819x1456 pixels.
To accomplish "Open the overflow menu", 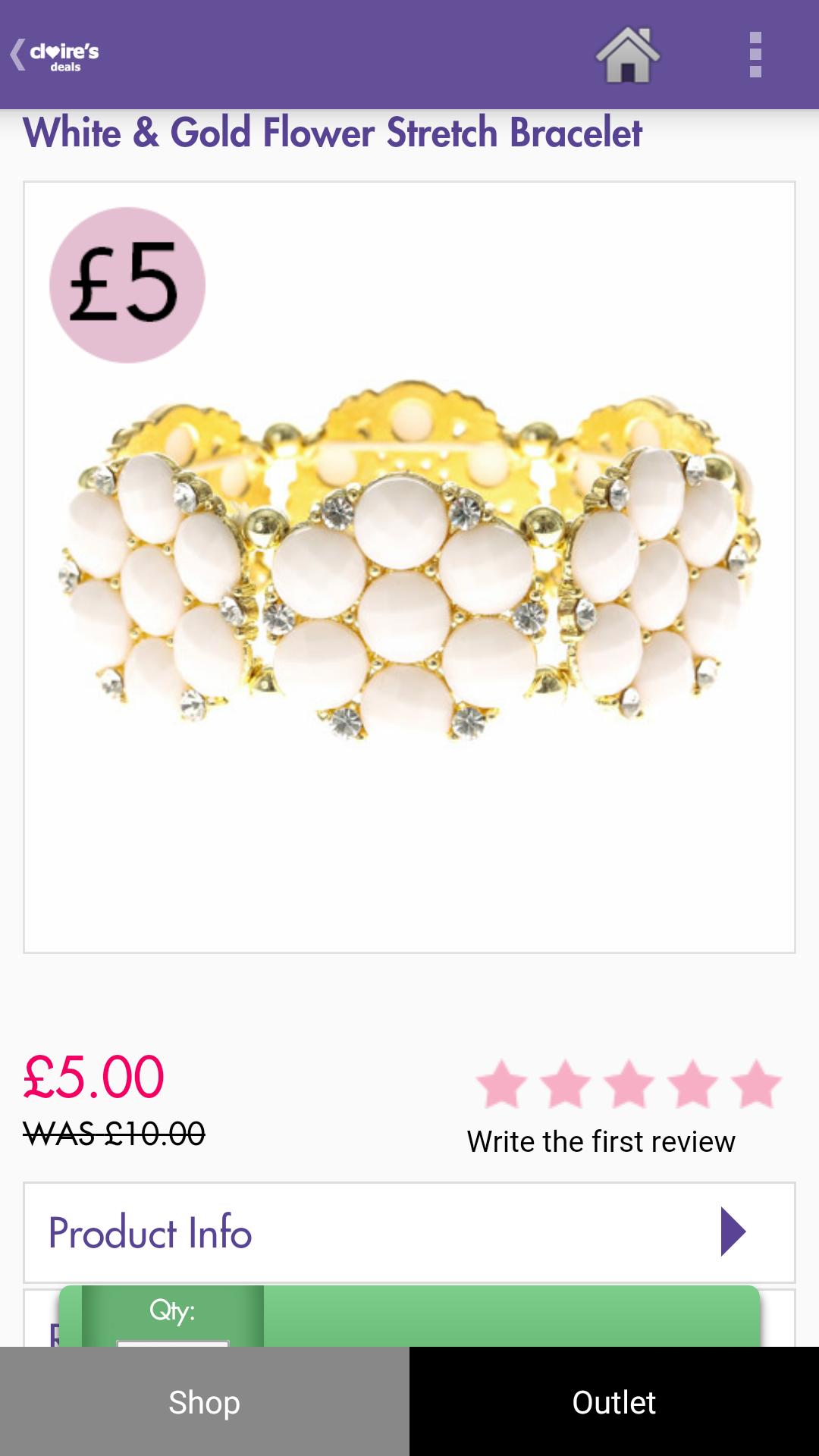I will 755,55.
